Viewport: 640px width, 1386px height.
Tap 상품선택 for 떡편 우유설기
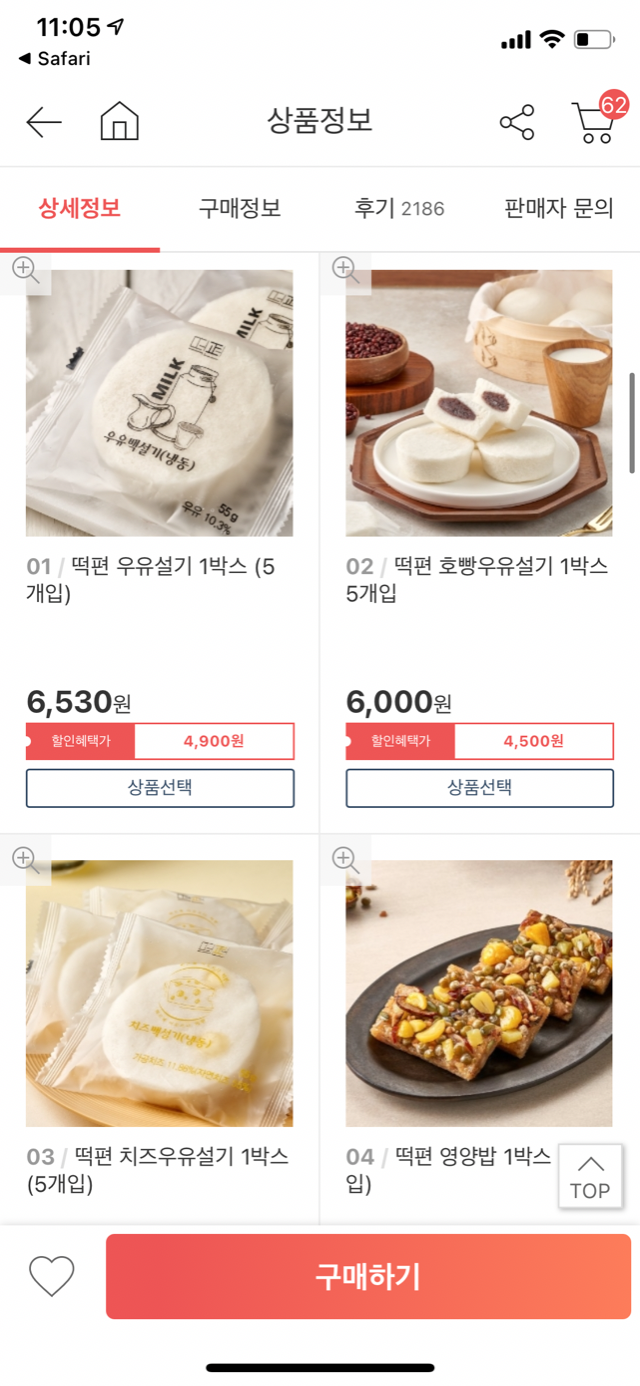pyautogui.click(x=160, y=788)
